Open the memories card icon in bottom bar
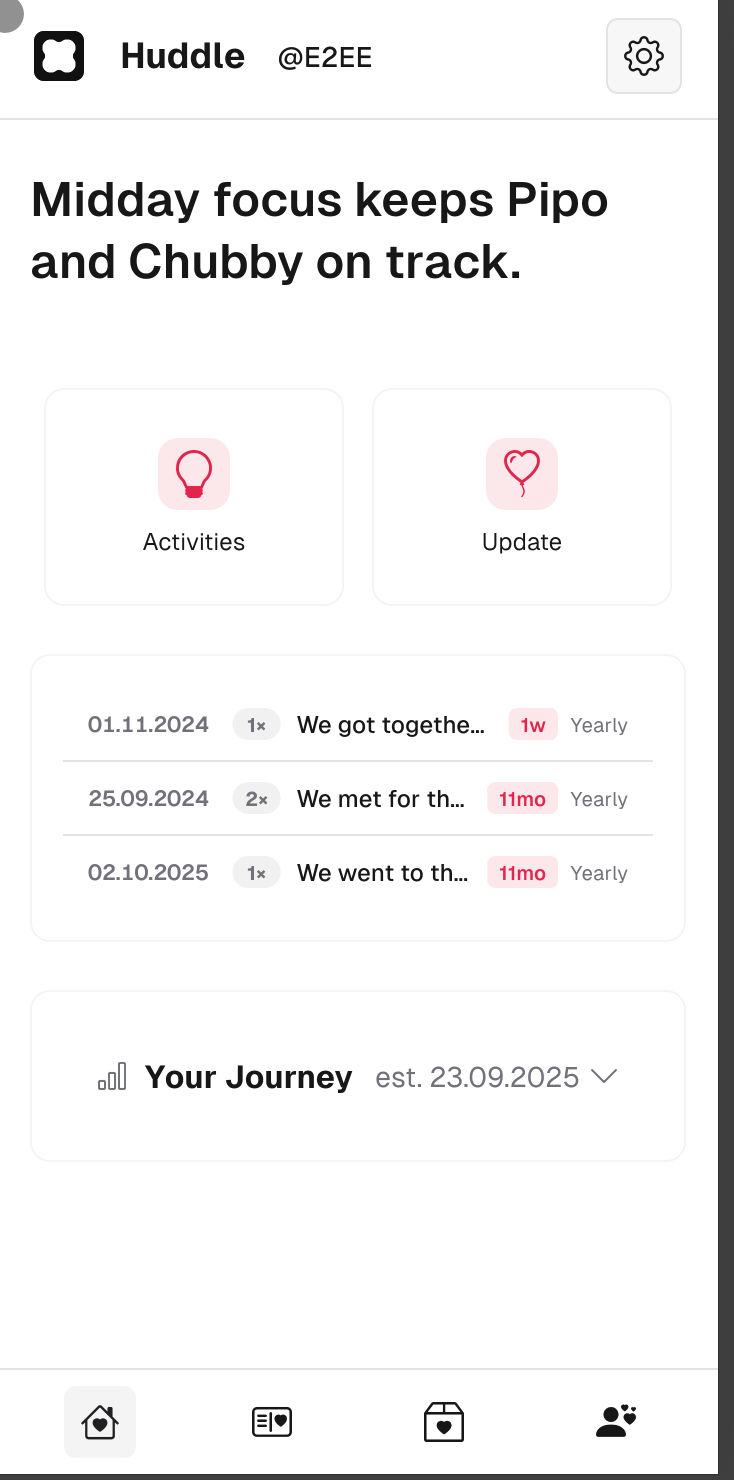This screenshot has width=734, height=1480. (x=271, y=1421)
